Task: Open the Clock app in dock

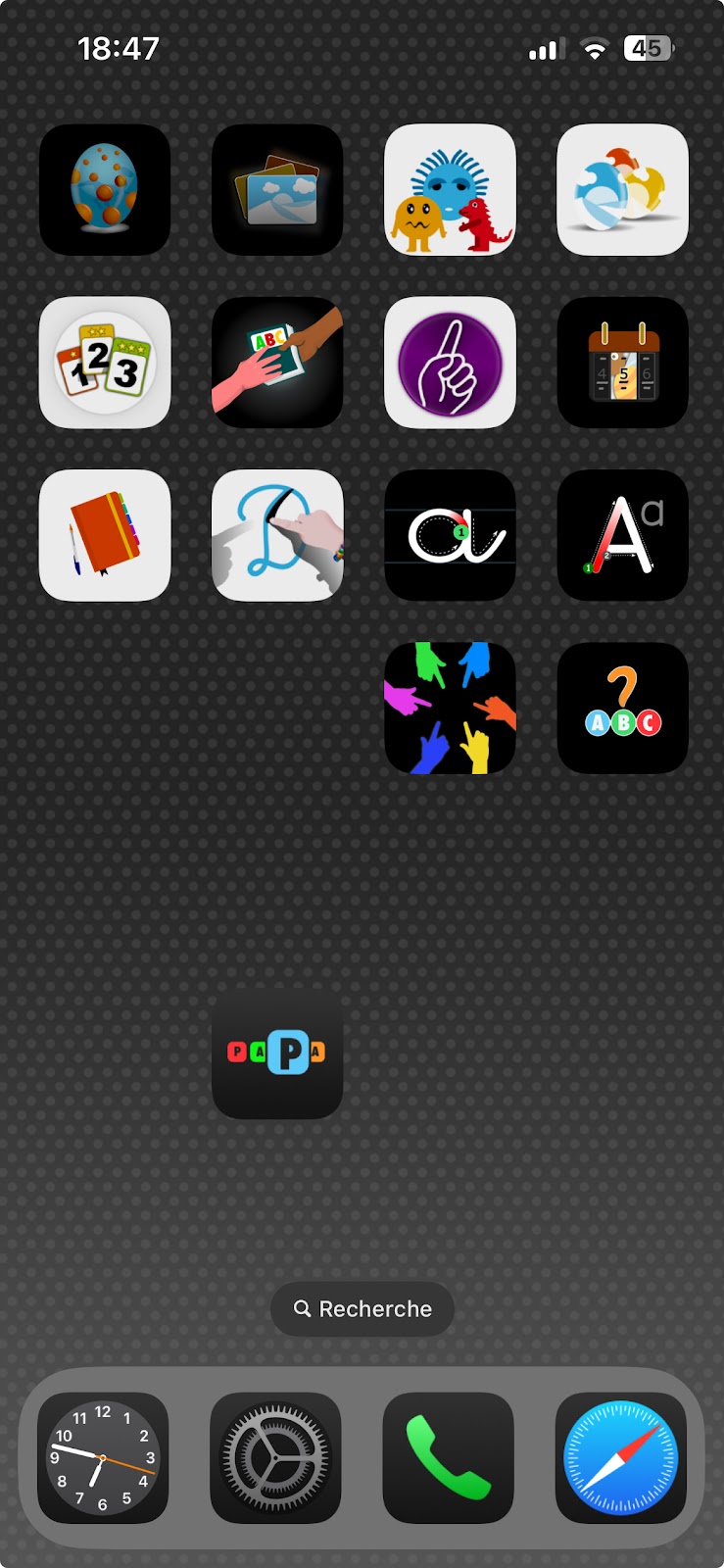Action: pyautogui.click(x=103, y=1458)
